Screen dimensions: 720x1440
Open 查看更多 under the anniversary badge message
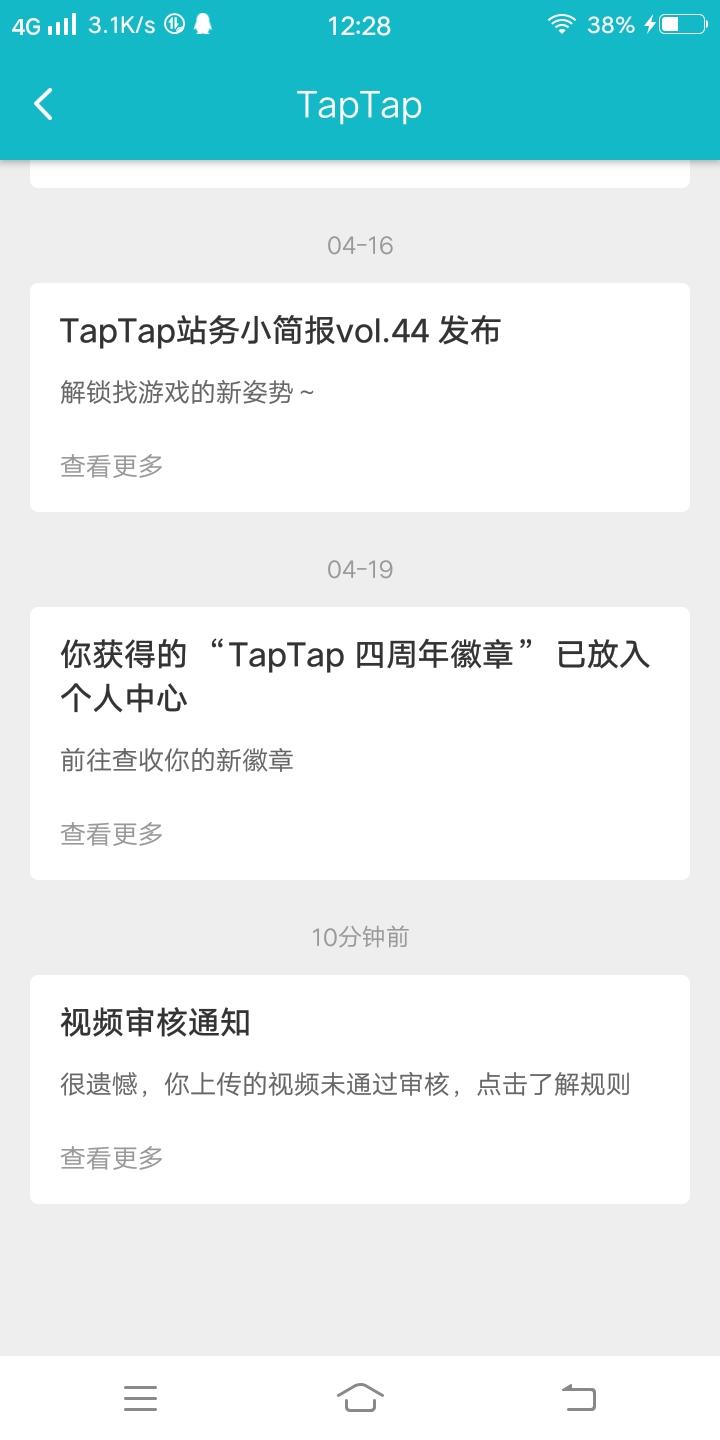110,832
